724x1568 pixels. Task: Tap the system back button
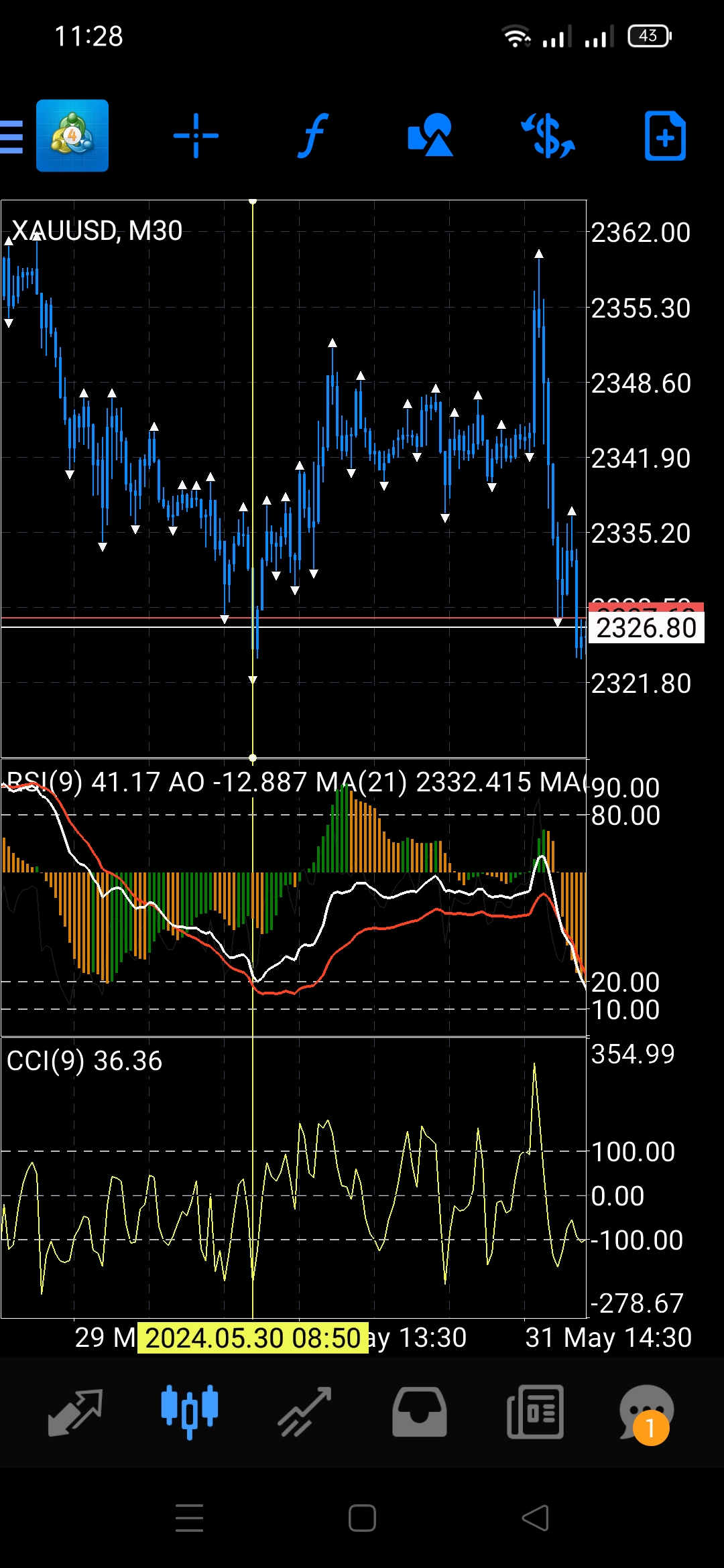(x=535, y=1518)
